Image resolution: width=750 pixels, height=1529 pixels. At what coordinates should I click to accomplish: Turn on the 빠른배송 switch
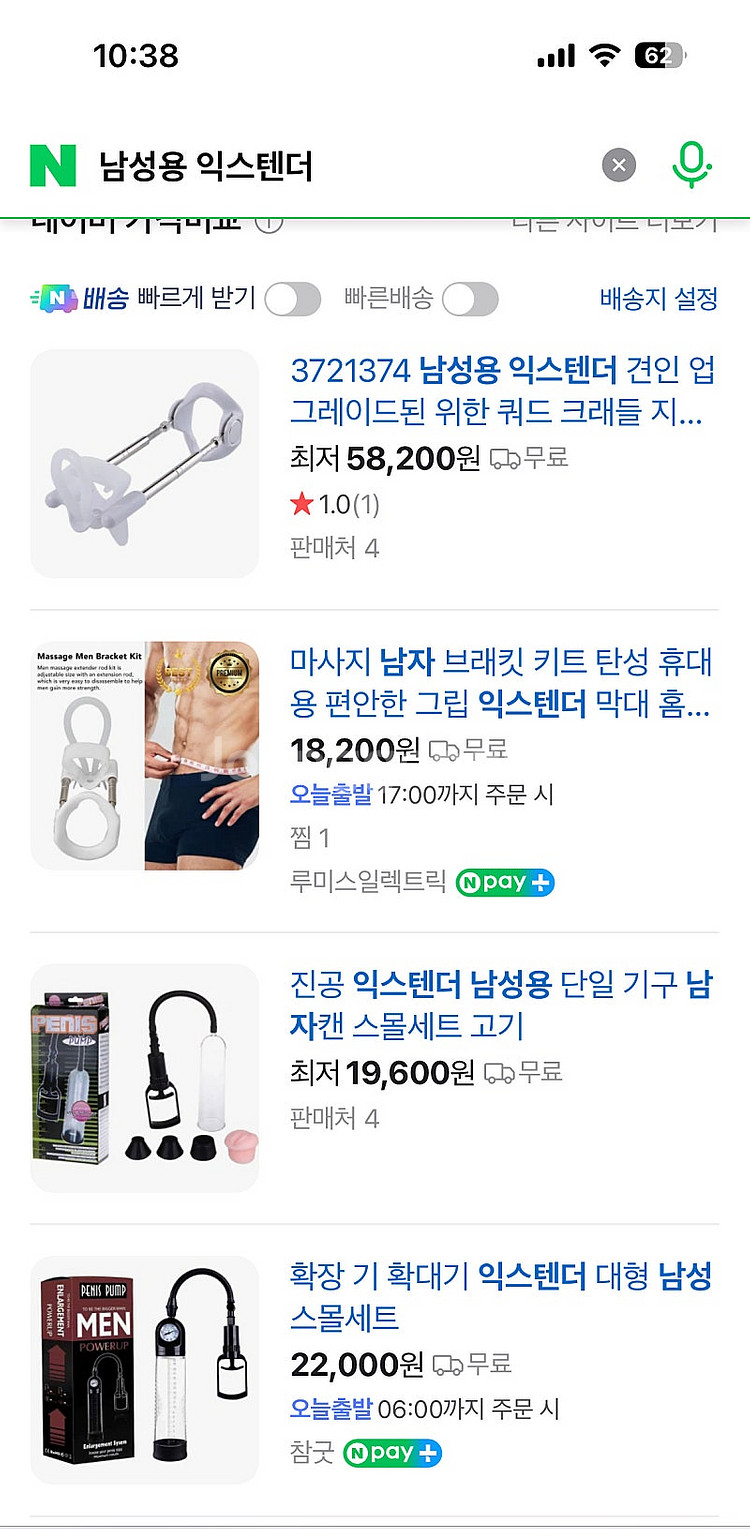(470, 298)
